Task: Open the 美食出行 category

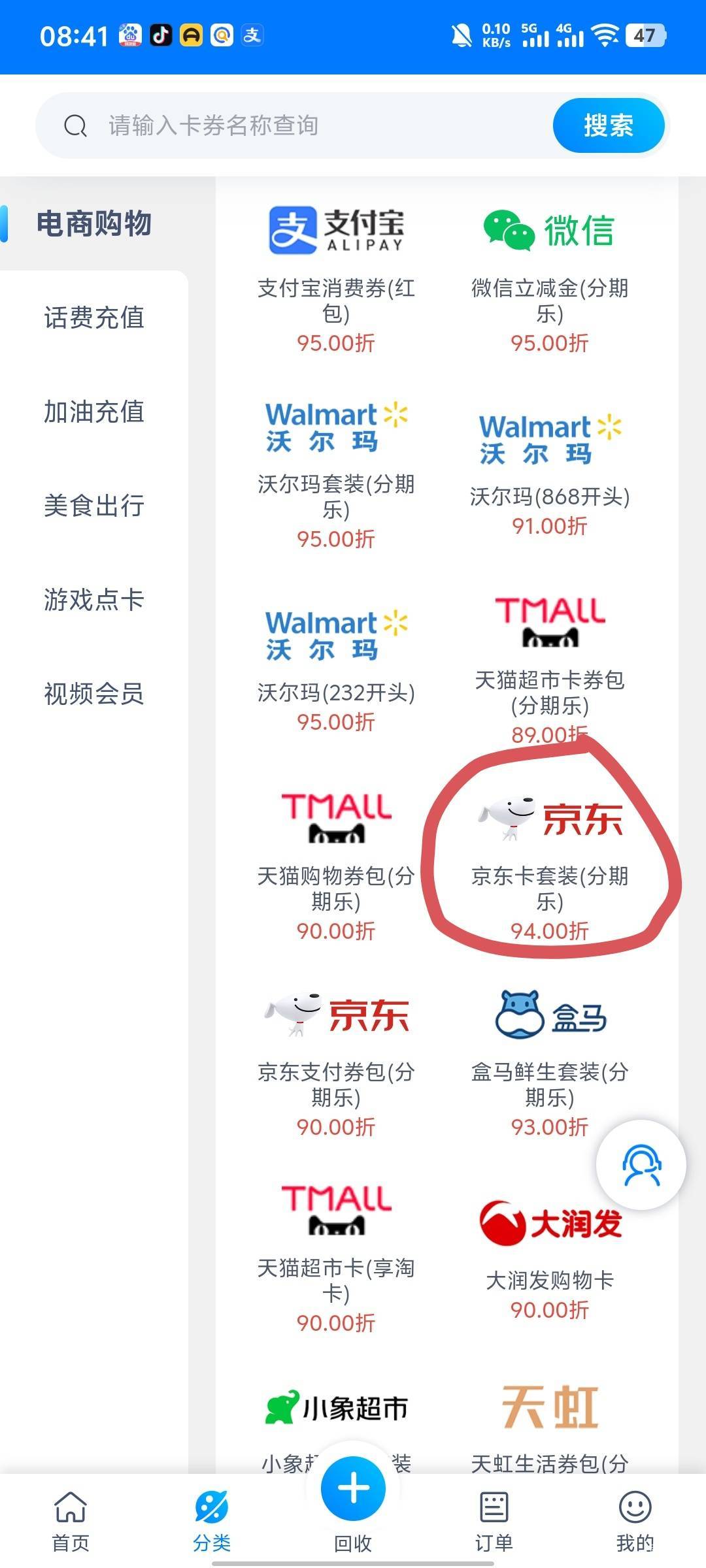Action: (94, 506)
